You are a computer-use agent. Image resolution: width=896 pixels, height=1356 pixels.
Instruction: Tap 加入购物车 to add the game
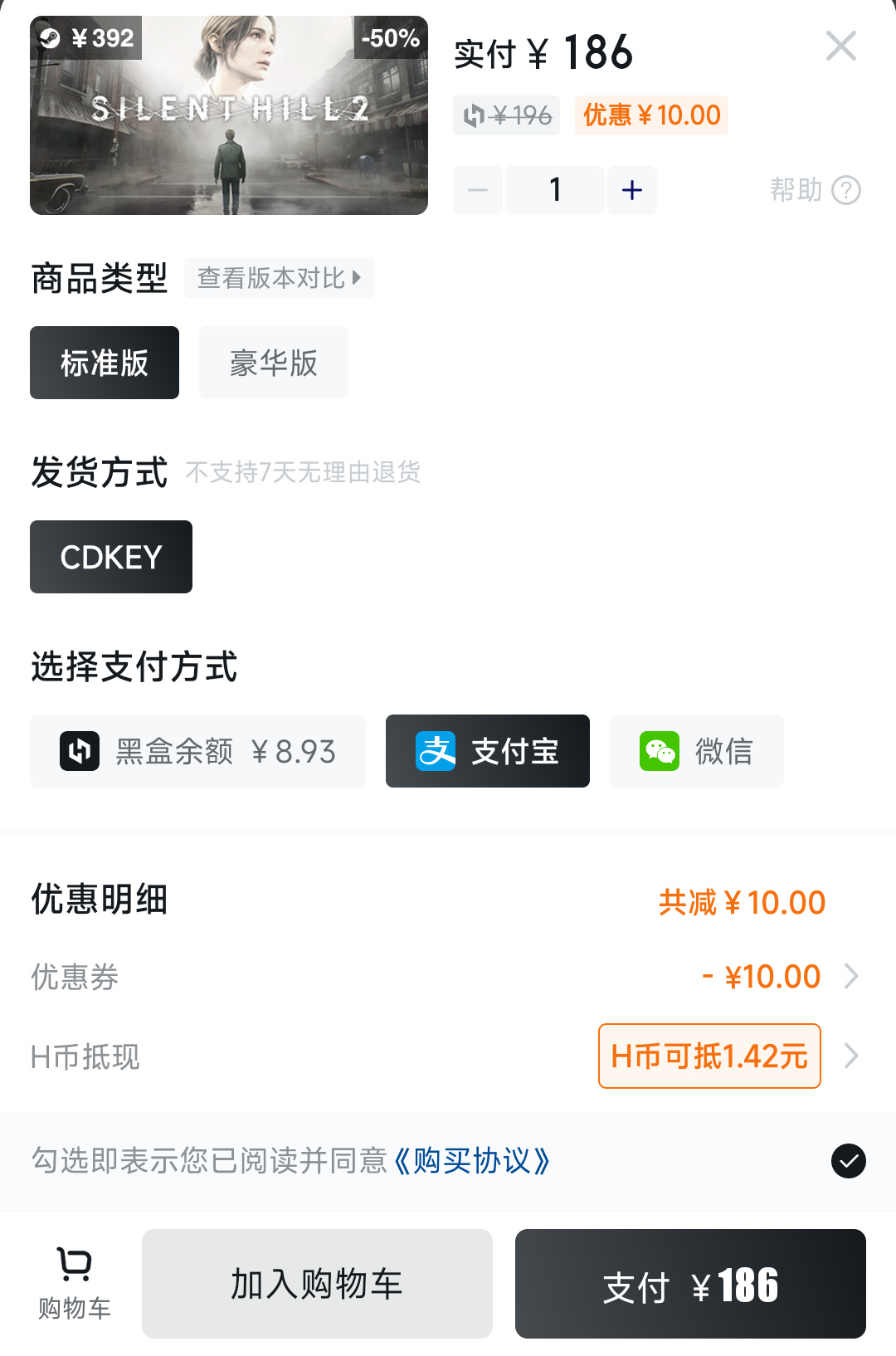point(317,1284)
